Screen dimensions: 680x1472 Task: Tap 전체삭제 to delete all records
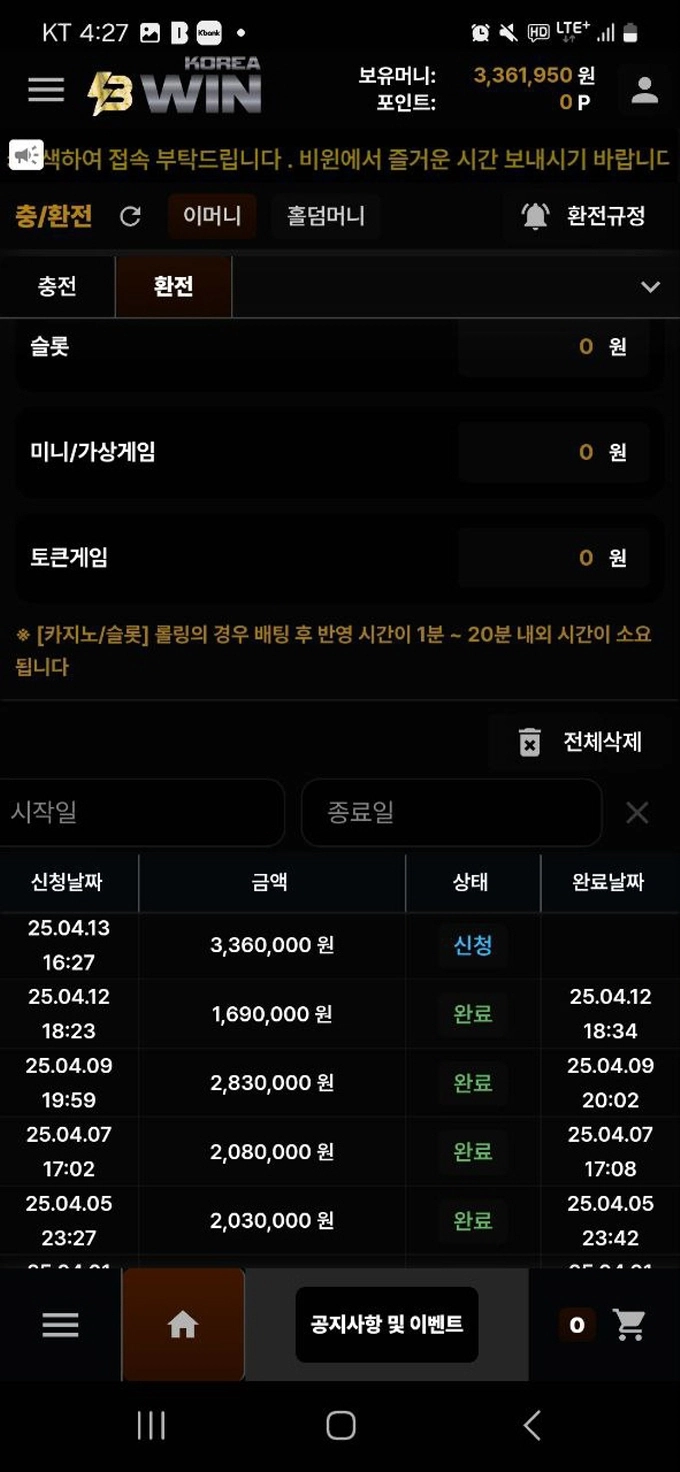click(x=580, y=742)
